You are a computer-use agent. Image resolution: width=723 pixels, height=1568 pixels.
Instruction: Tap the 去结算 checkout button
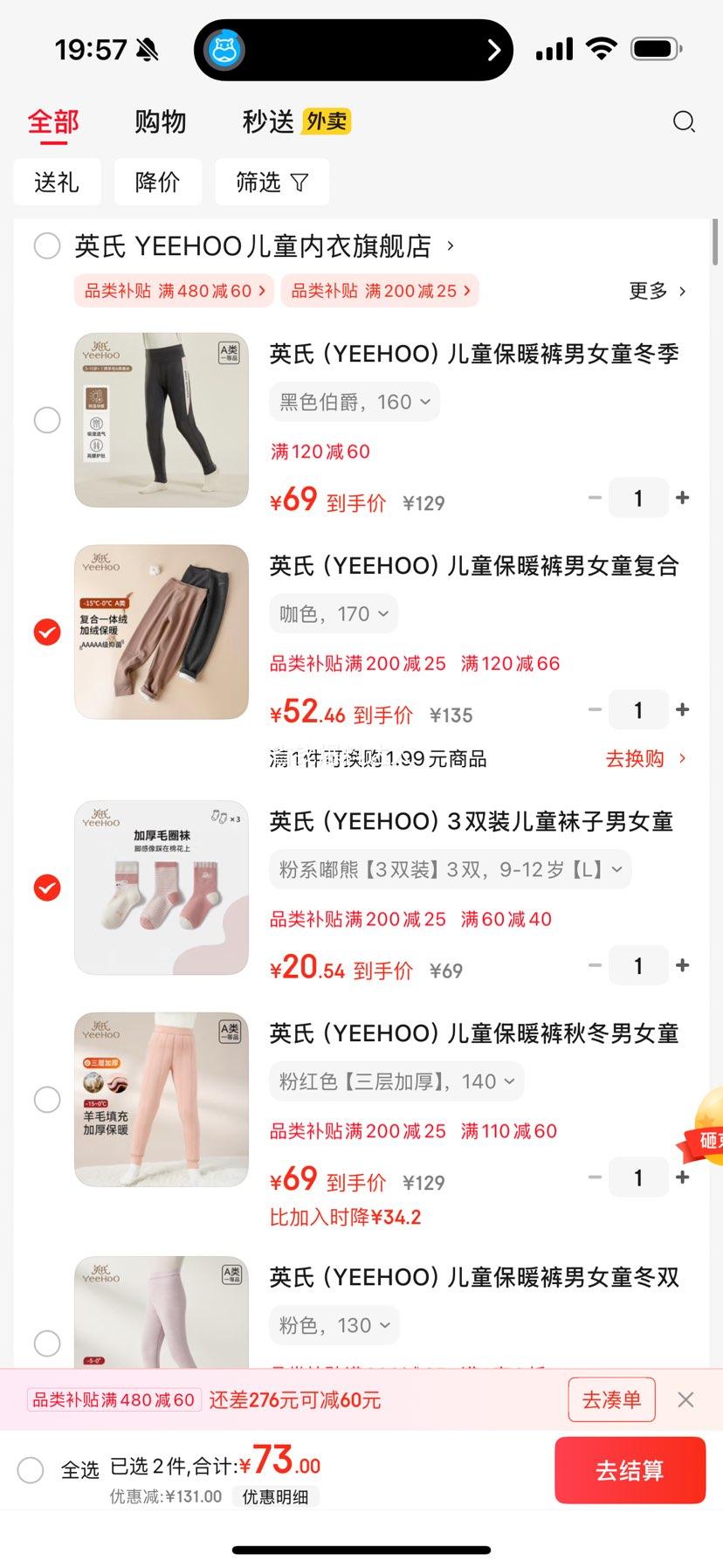coord(630,1470)
